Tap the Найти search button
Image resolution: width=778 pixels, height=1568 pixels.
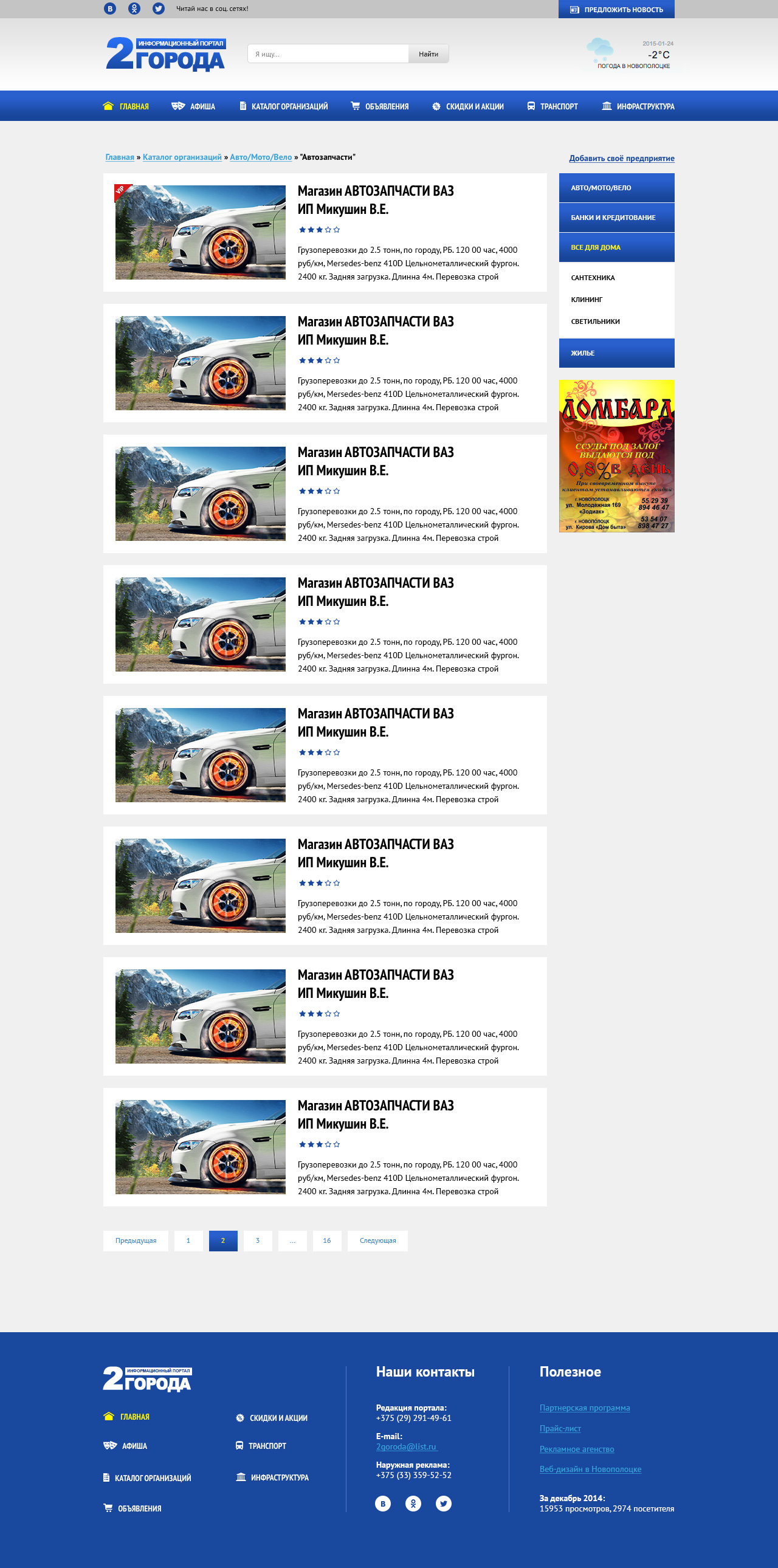pos(428,54)
